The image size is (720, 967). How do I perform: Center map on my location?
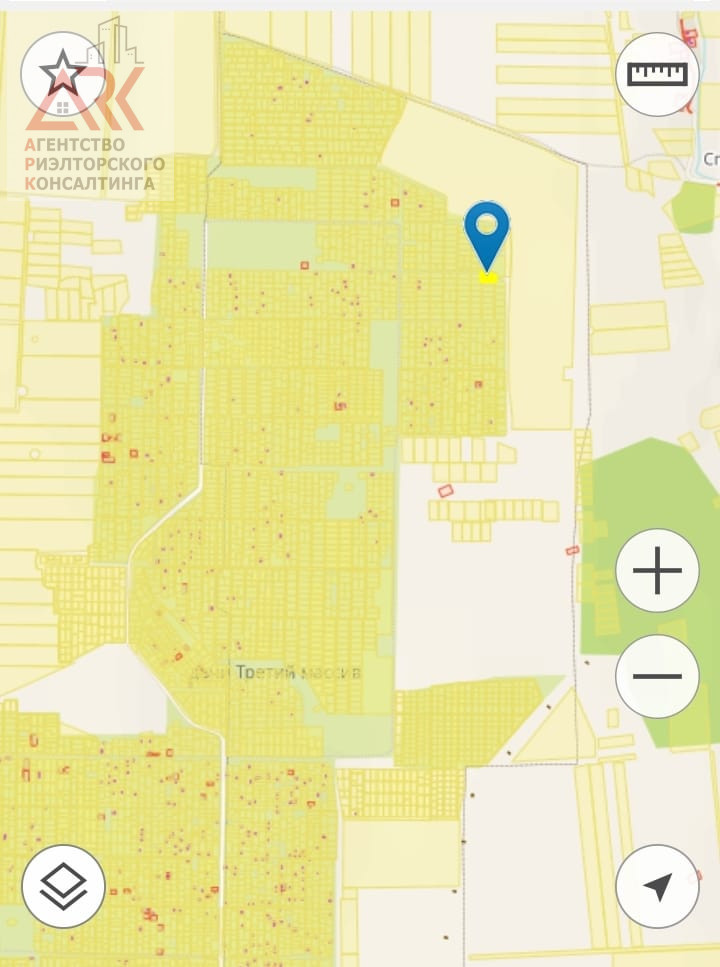[657, 886]
